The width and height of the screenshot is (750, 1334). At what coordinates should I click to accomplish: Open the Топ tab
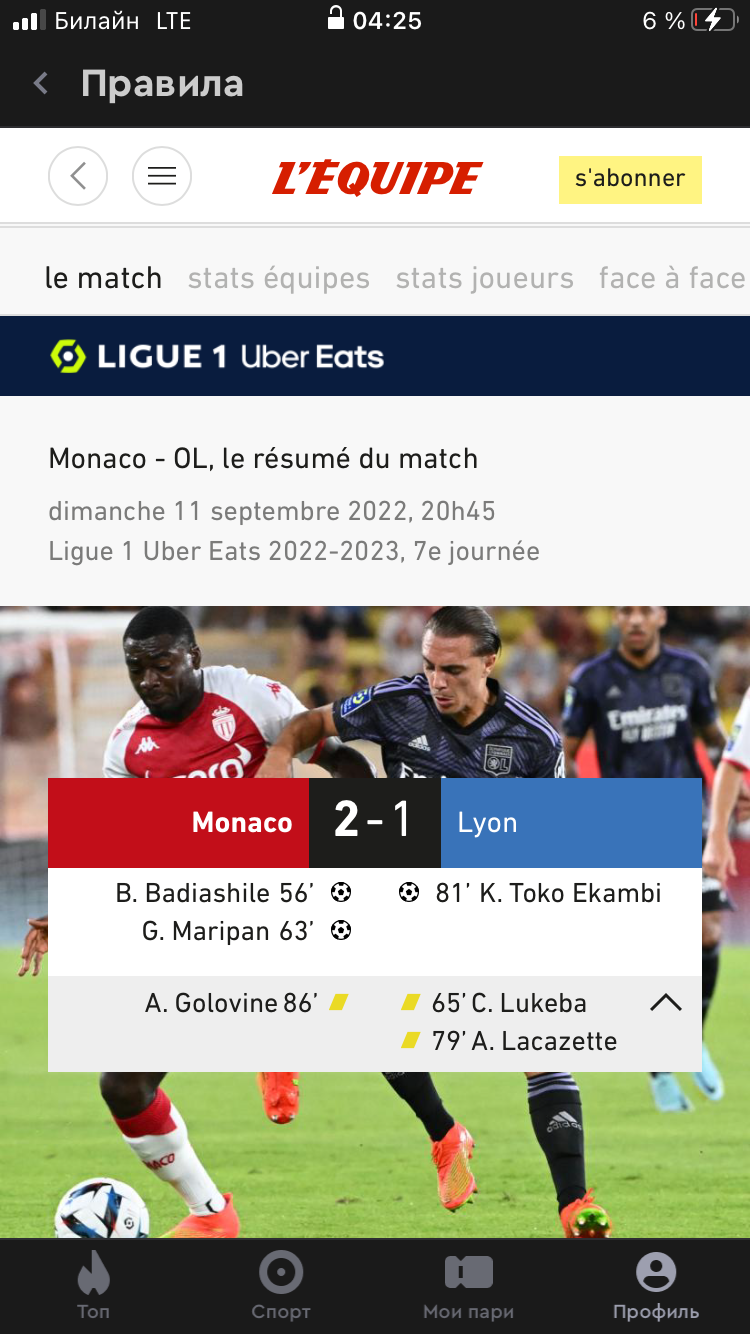point(94,1287)
